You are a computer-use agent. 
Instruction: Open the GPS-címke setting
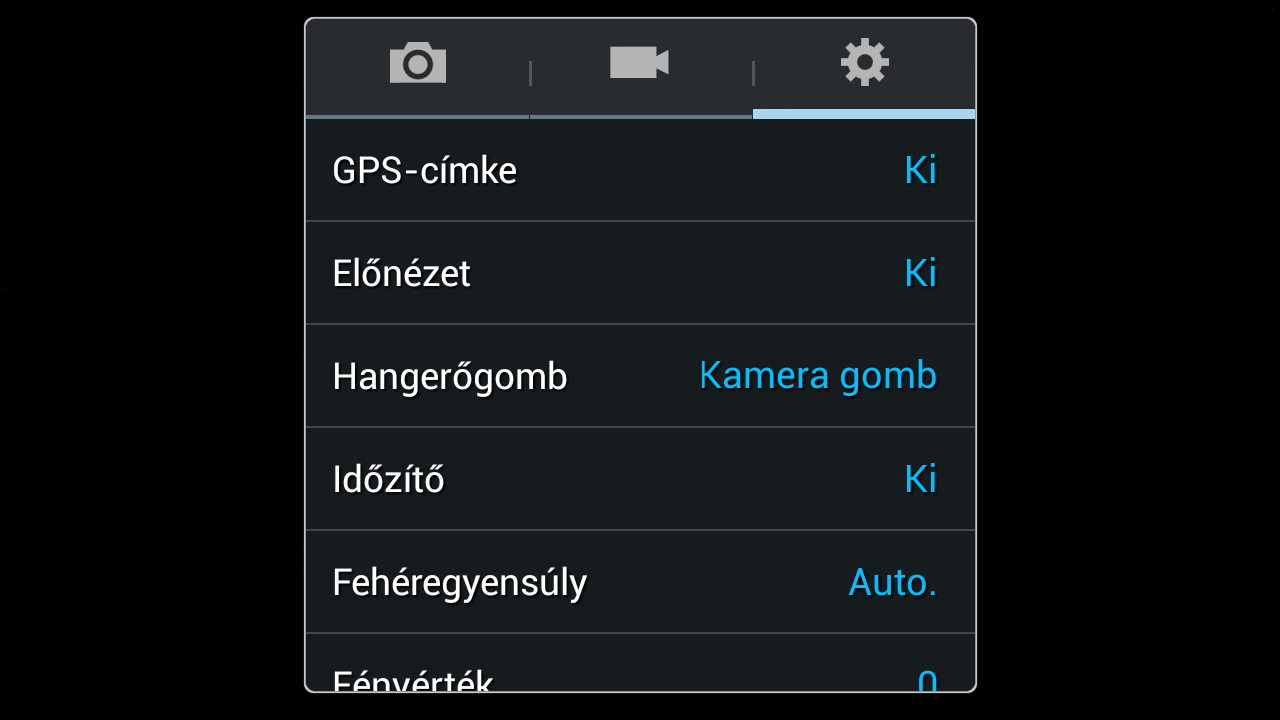pos(640,171)
